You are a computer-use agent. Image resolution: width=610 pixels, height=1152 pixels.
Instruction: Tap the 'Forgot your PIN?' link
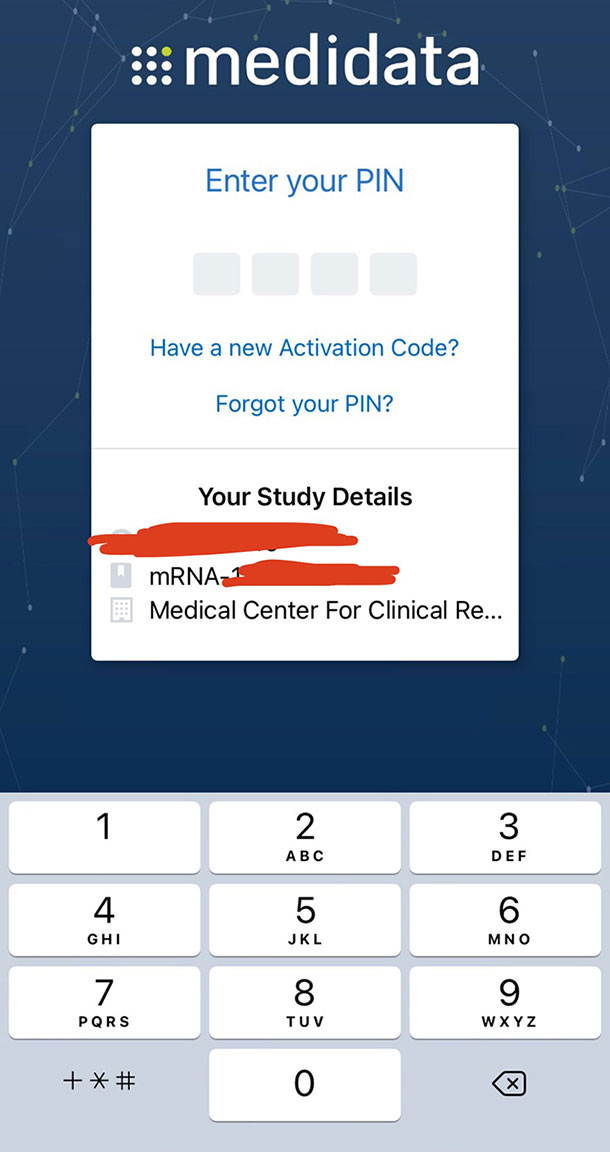pos(304,404)
